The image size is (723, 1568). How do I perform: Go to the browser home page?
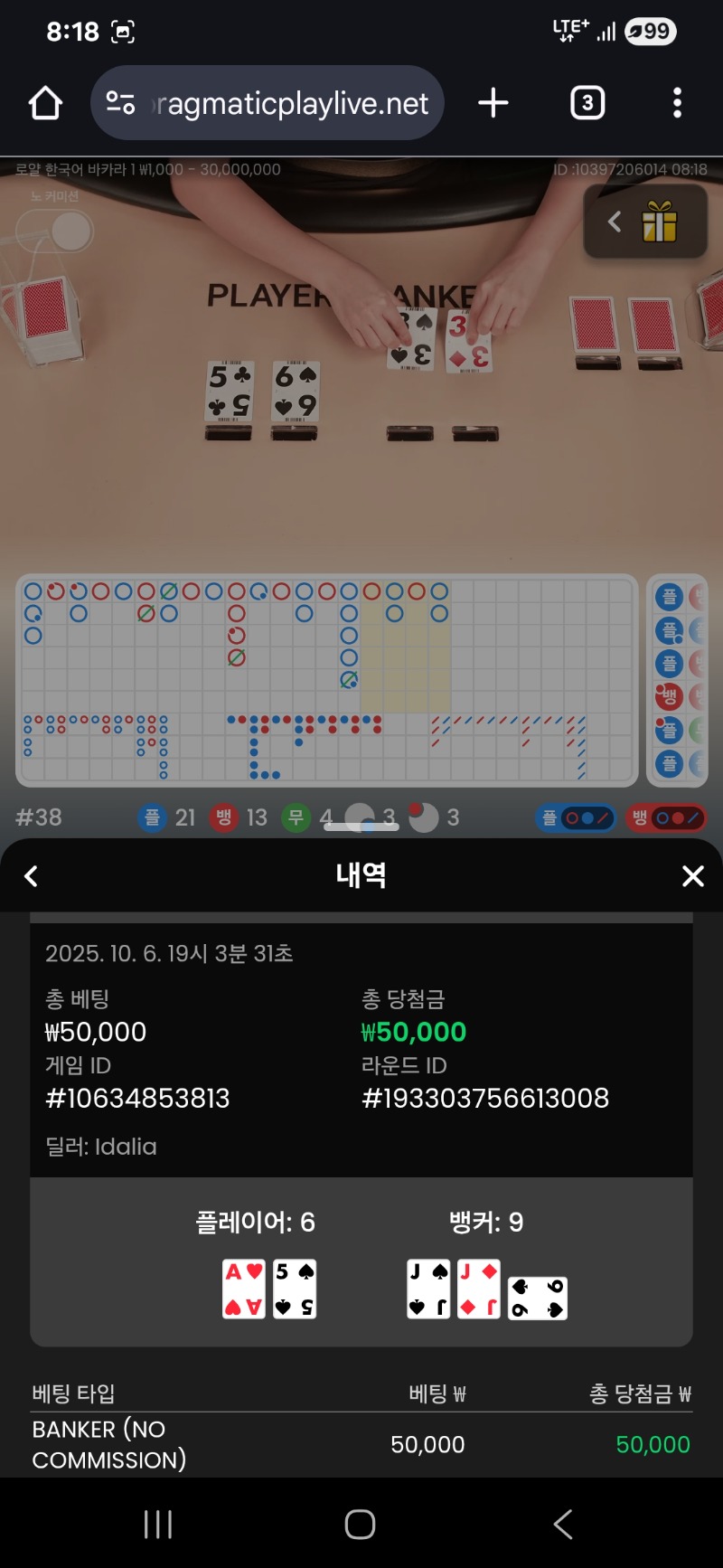point(45,103)
